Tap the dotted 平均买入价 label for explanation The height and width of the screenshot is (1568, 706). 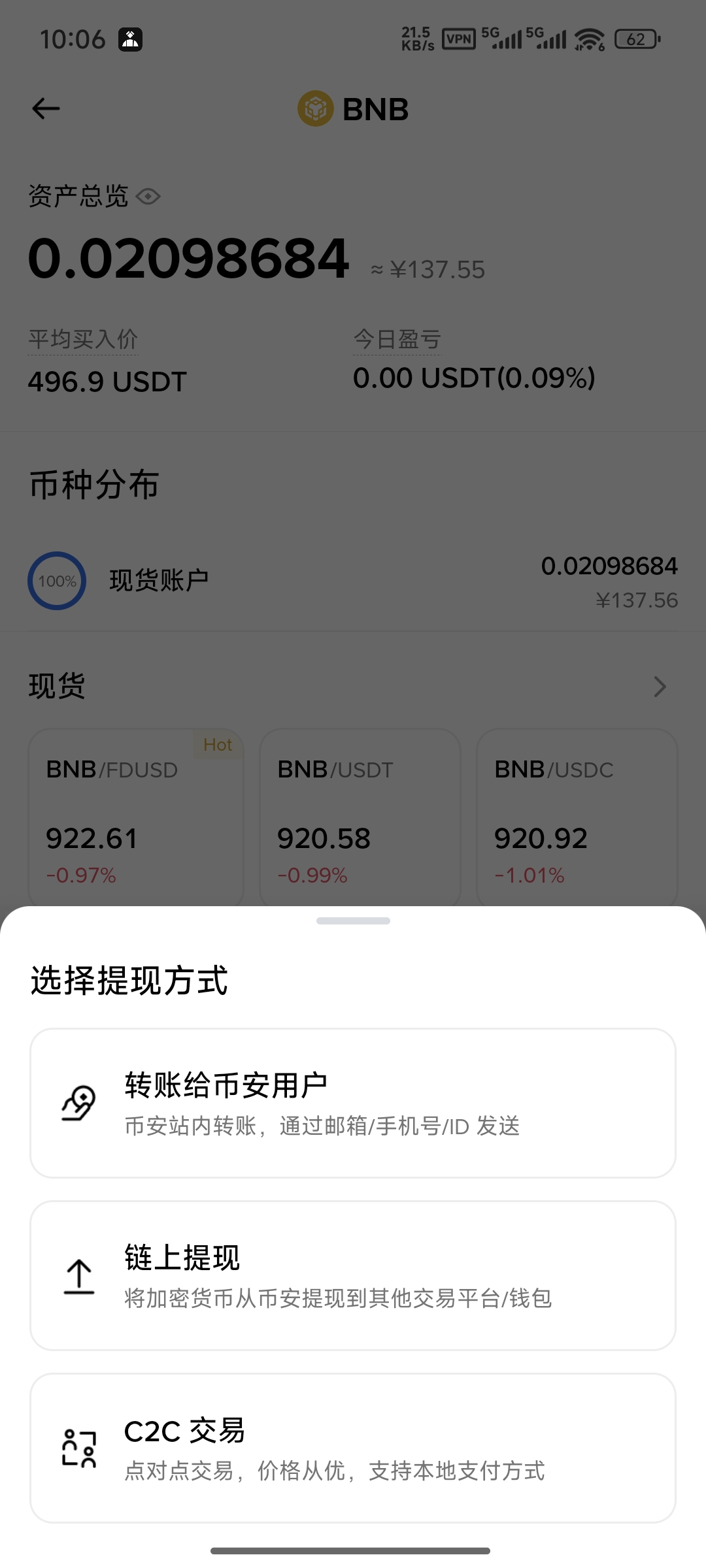[x=83, y=339]
